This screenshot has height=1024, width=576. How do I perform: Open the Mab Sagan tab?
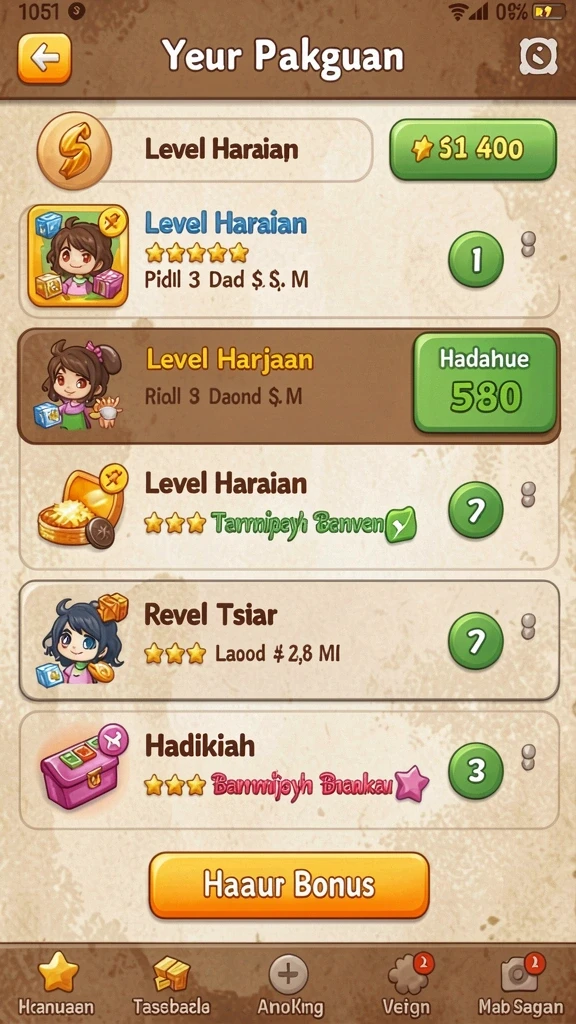coord(520,984)
